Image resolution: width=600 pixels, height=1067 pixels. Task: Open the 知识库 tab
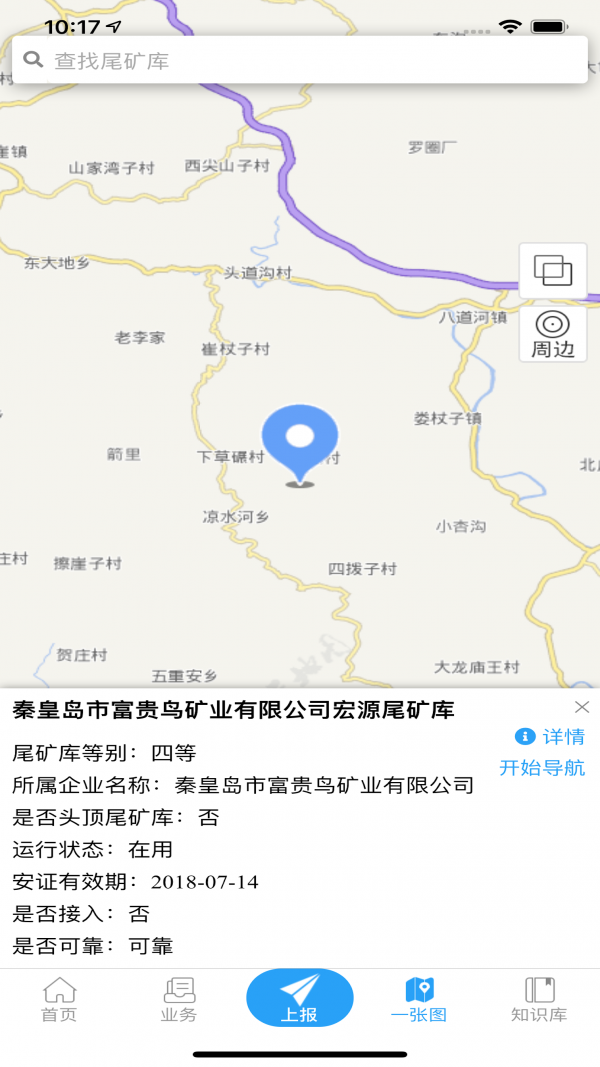[x=539, y=1000]
